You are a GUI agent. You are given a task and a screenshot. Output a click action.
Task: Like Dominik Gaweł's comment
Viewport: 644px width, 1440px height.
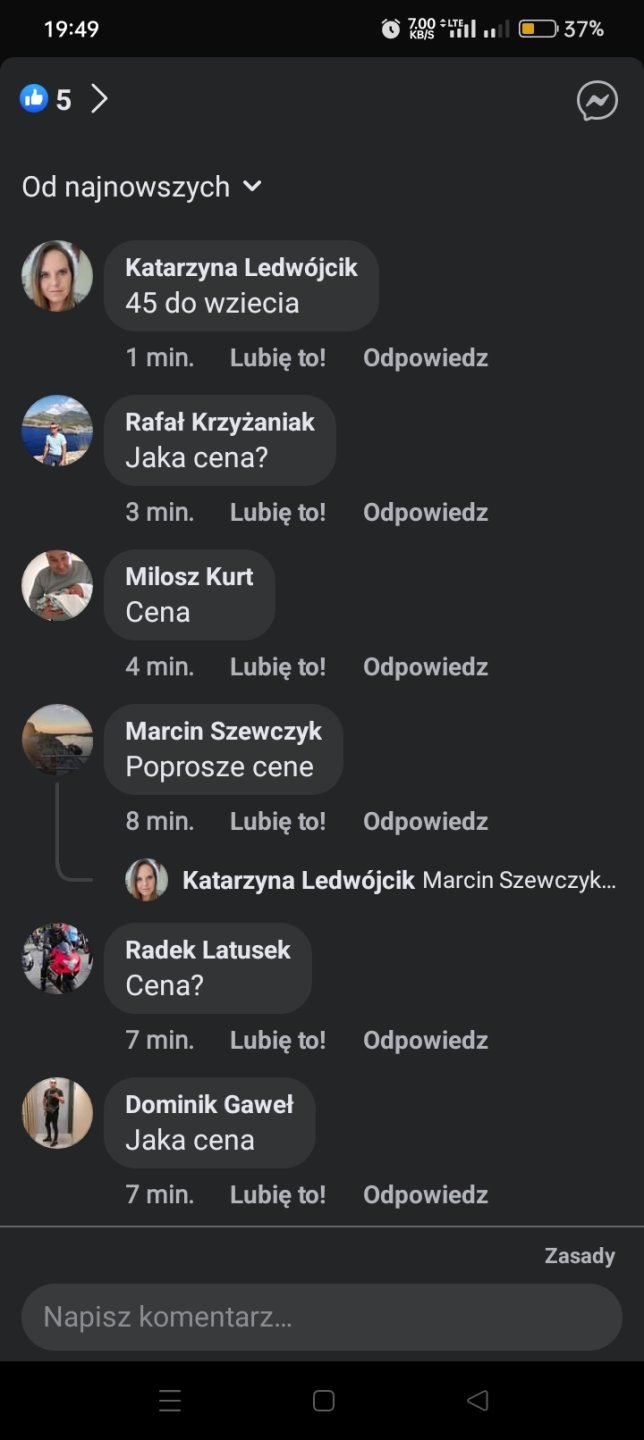[x=277, y=1195]
